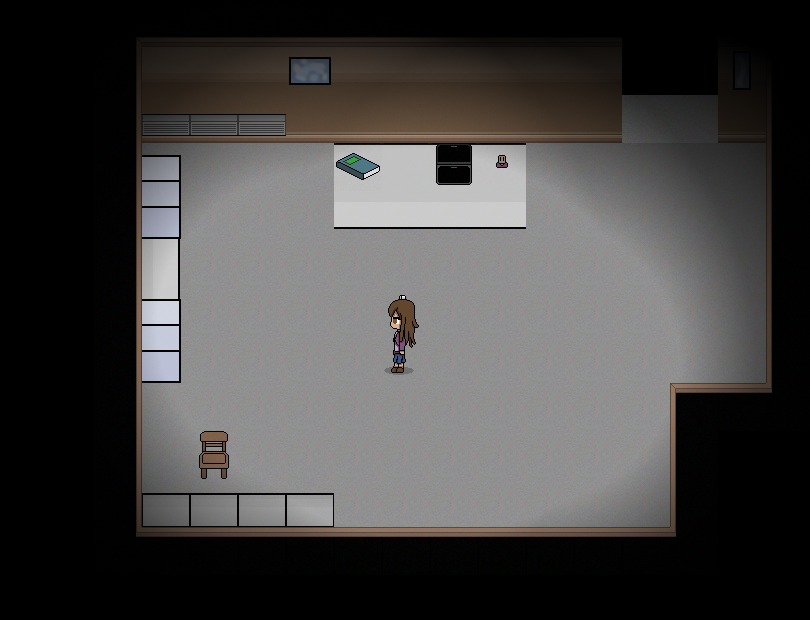This screenshot has height=620, width=810.
Task: Look at the framed picture on wall
Action: [310, 71]
